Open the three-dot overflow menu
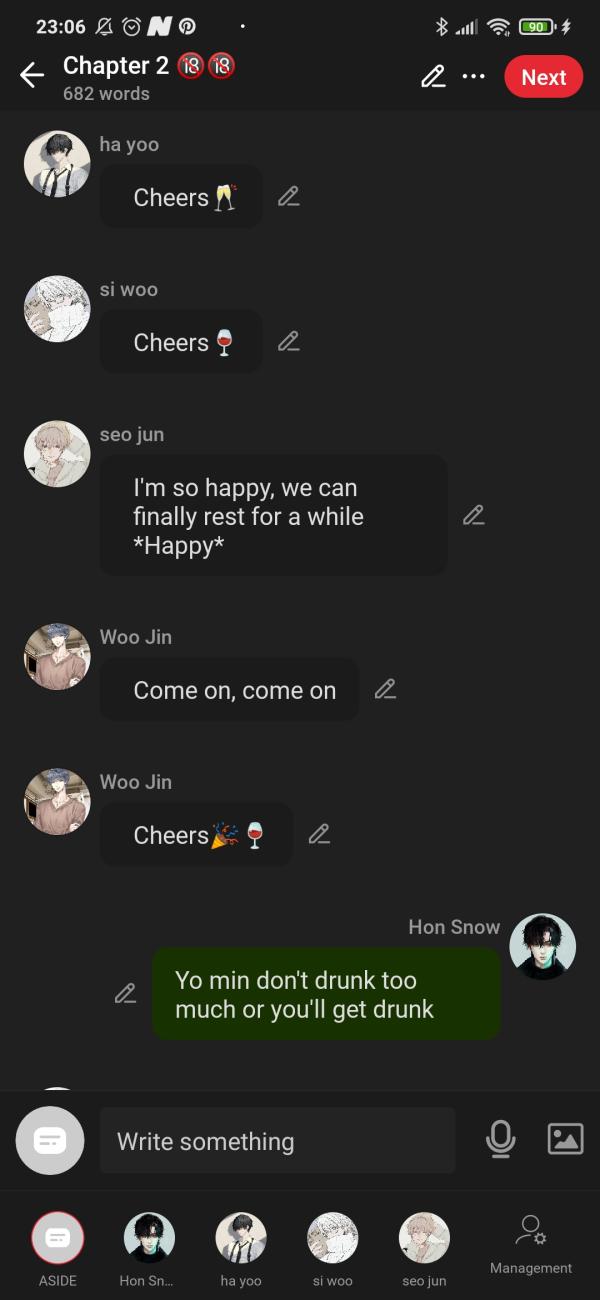 [473, 77]
